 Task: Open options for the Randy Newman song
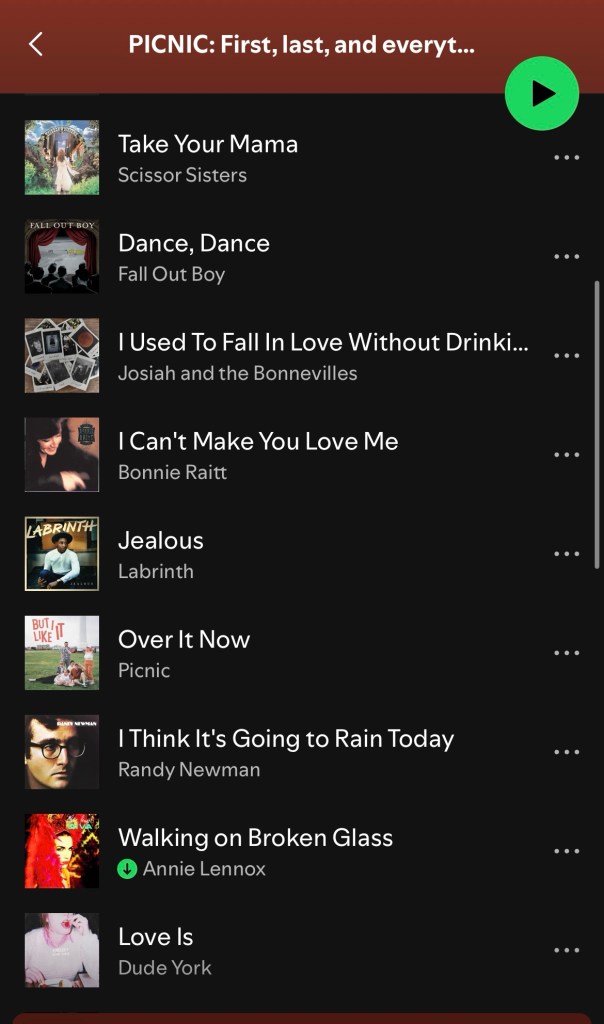click(x=566, y=751)
